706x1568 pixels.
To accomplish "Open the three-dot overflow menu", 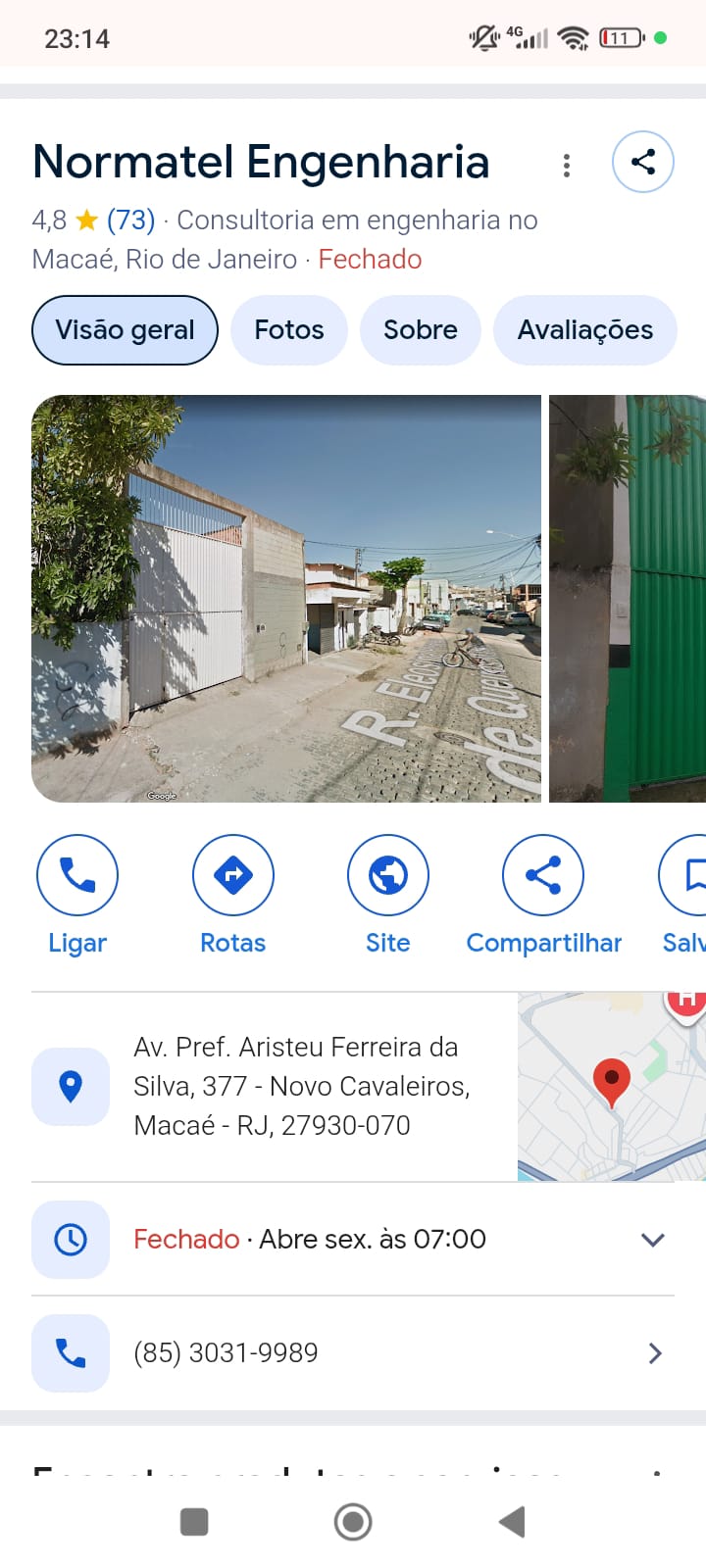I will pos(566,166).
